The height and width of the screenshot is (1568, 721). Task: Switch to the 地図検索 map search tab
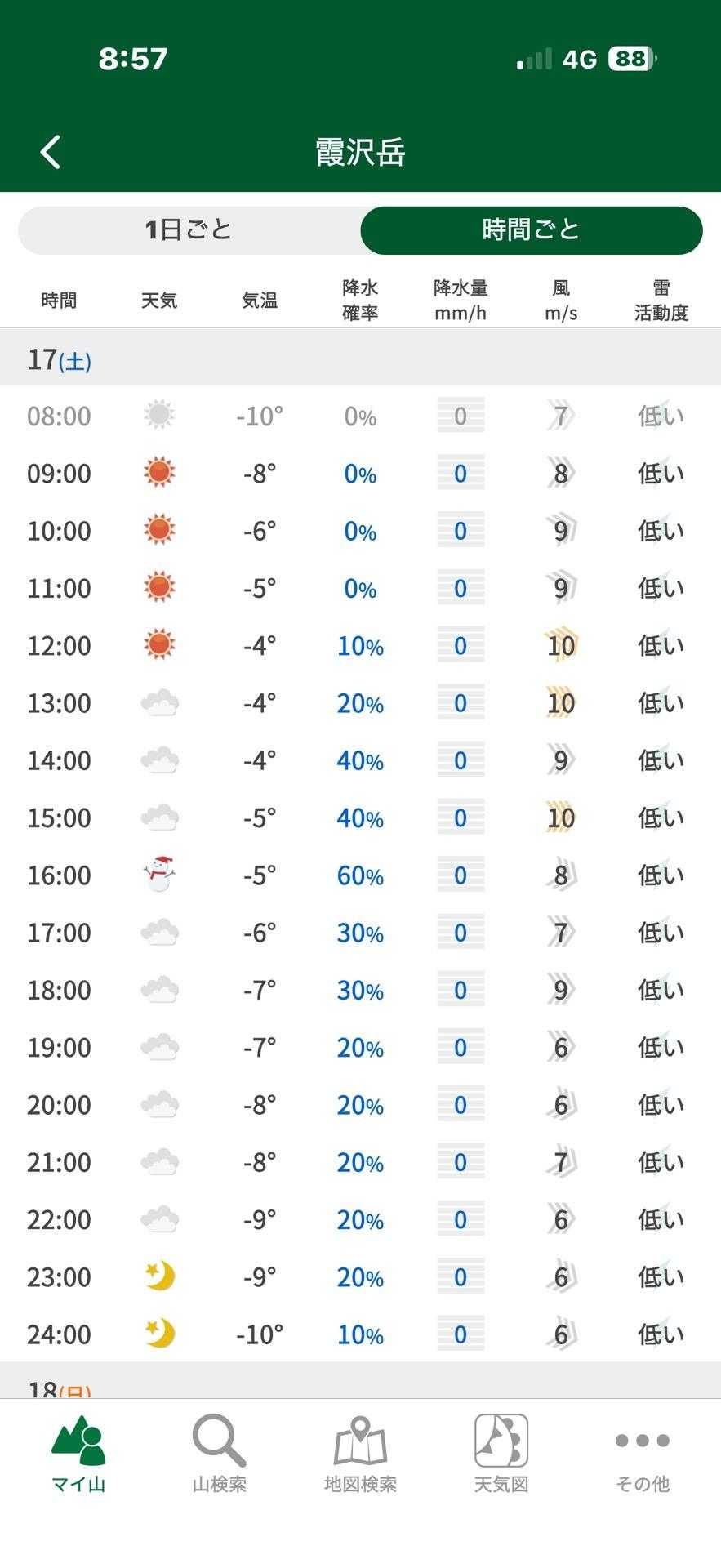pos(360,1455)
